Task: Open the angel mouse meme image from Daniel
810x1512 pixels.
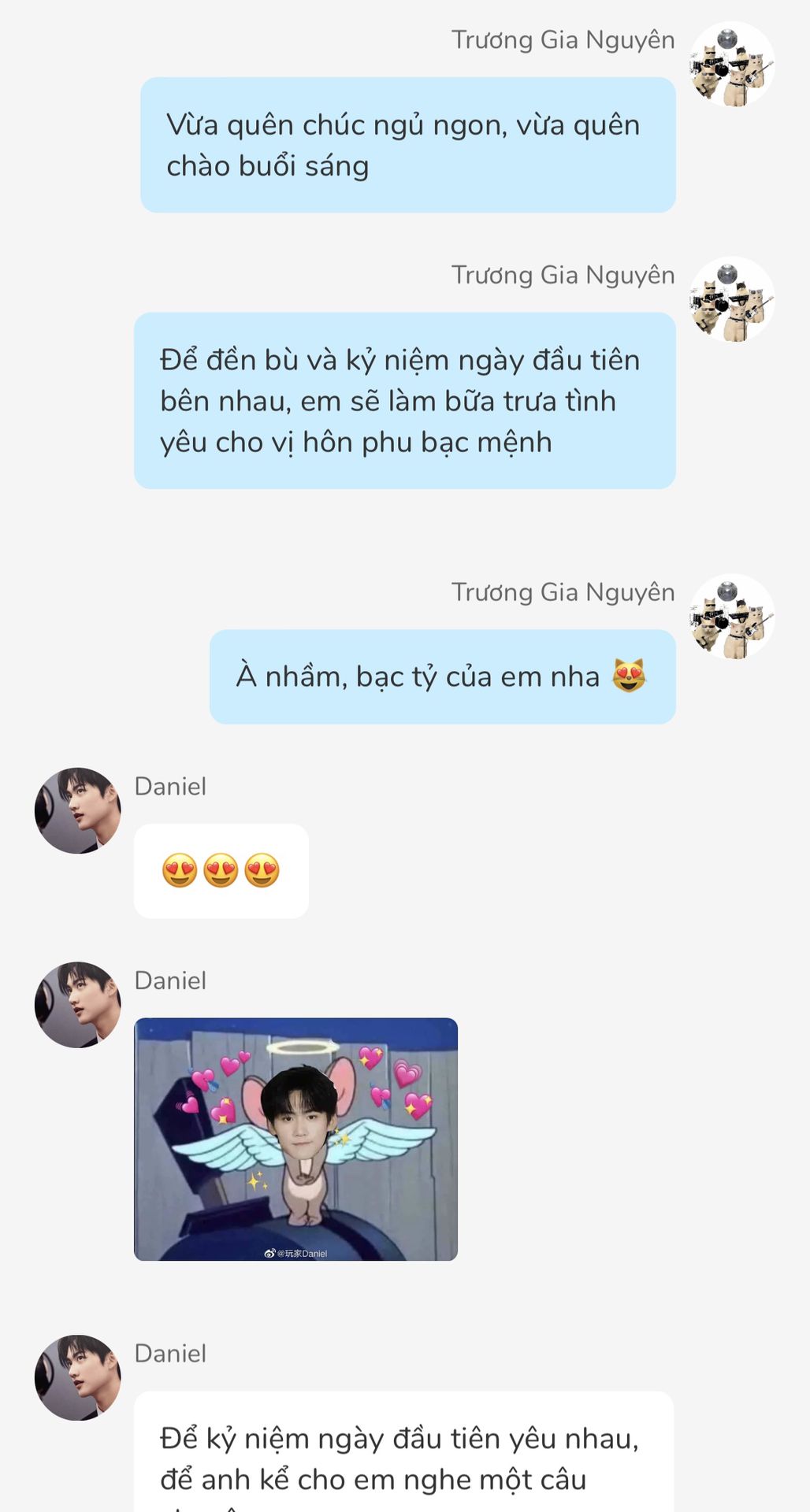Action: tap(295, 1139)
